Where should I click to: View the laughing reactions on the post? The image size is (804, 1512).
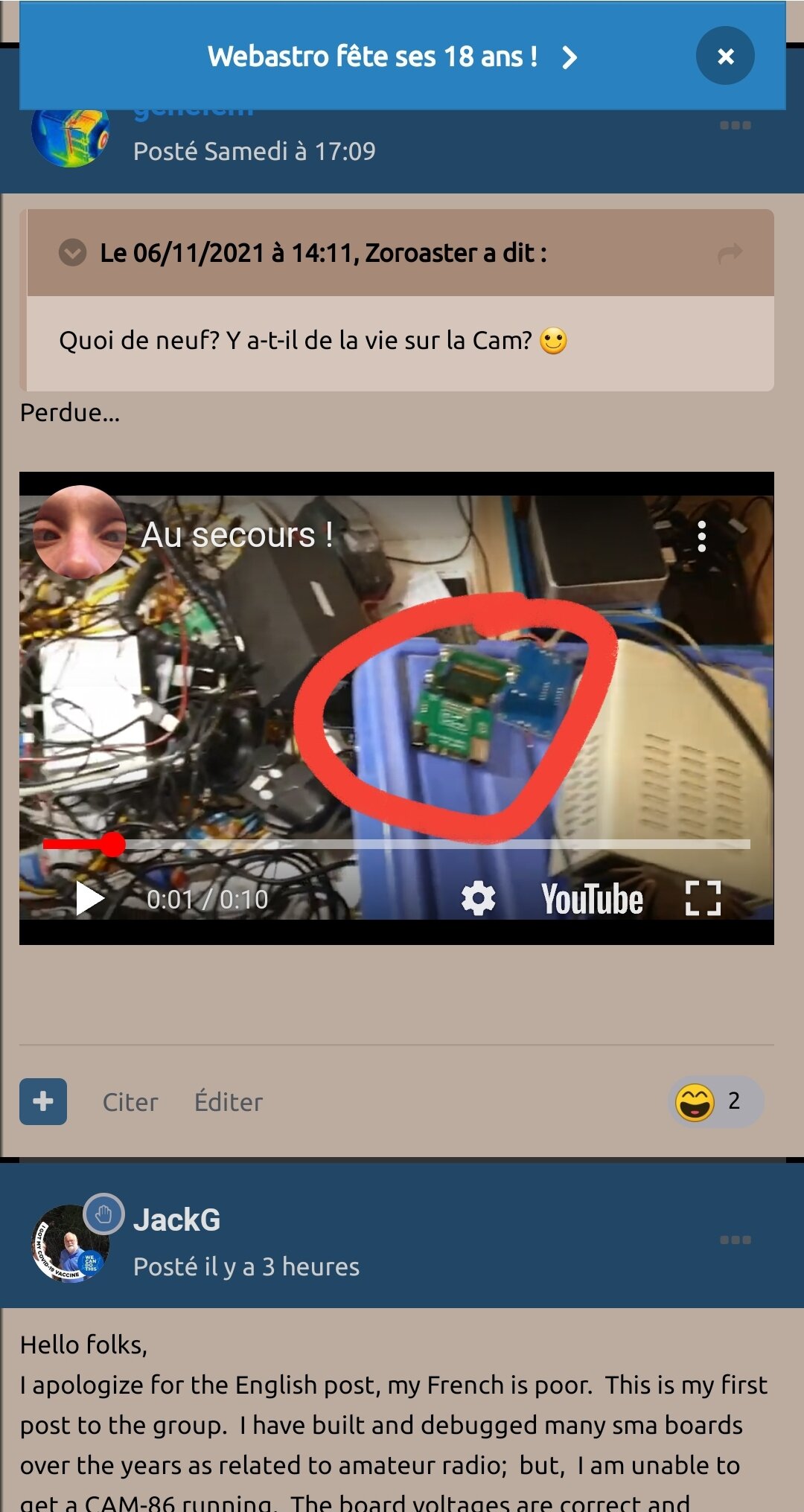tap(715, 1101)
